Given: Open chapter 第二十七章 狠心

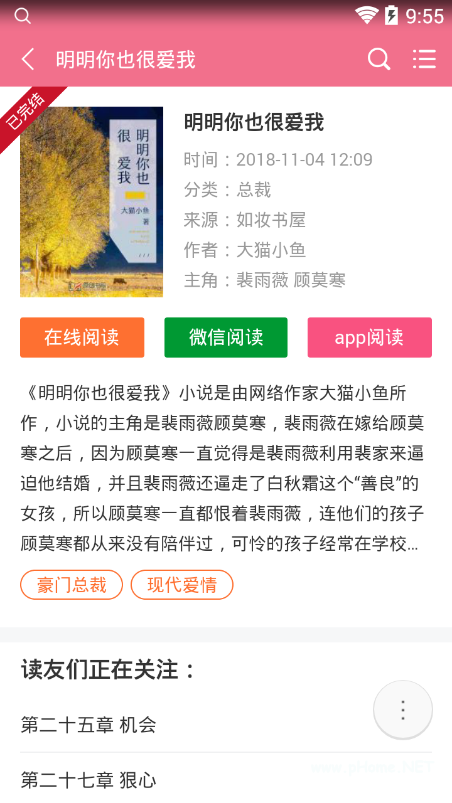Looking at the screenshot, I should 226,779.
